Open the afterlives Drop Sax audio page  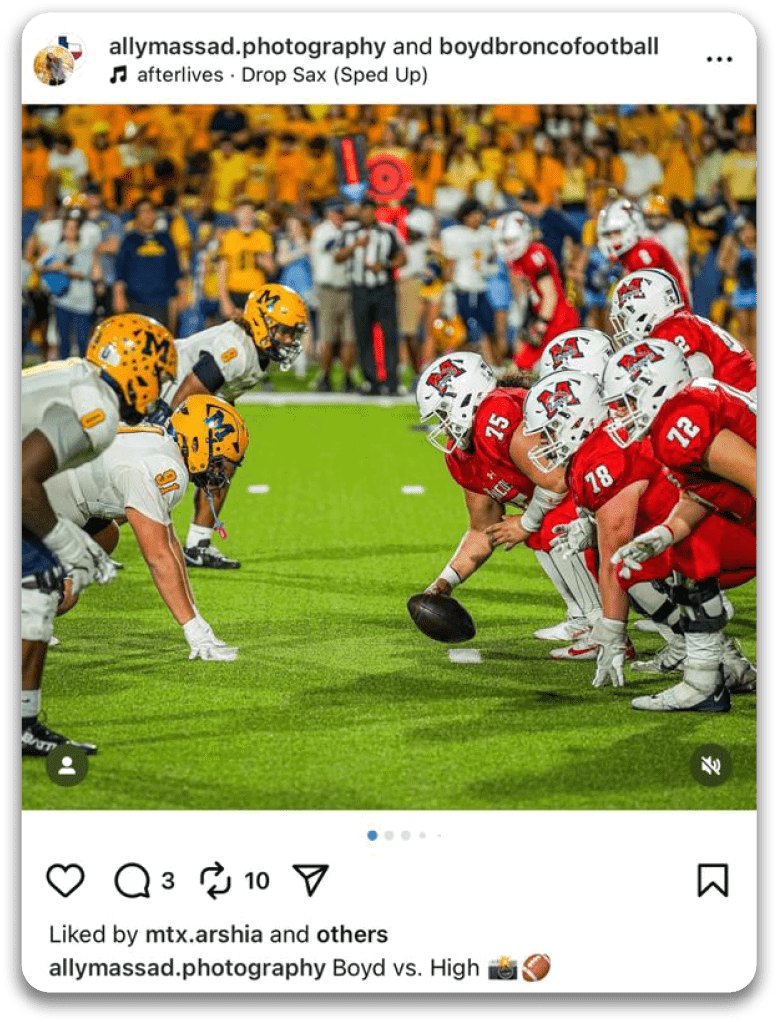pyautogui.click(x=280, y=75)
